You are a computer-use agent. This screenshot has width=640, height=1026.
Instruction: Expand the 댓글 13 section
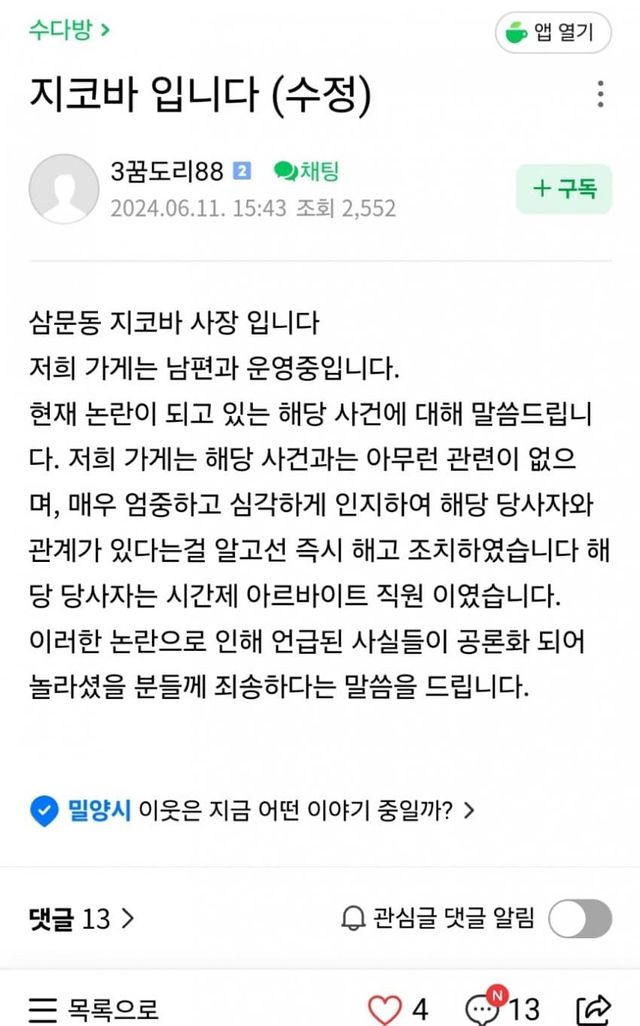(x=82, y=918)
